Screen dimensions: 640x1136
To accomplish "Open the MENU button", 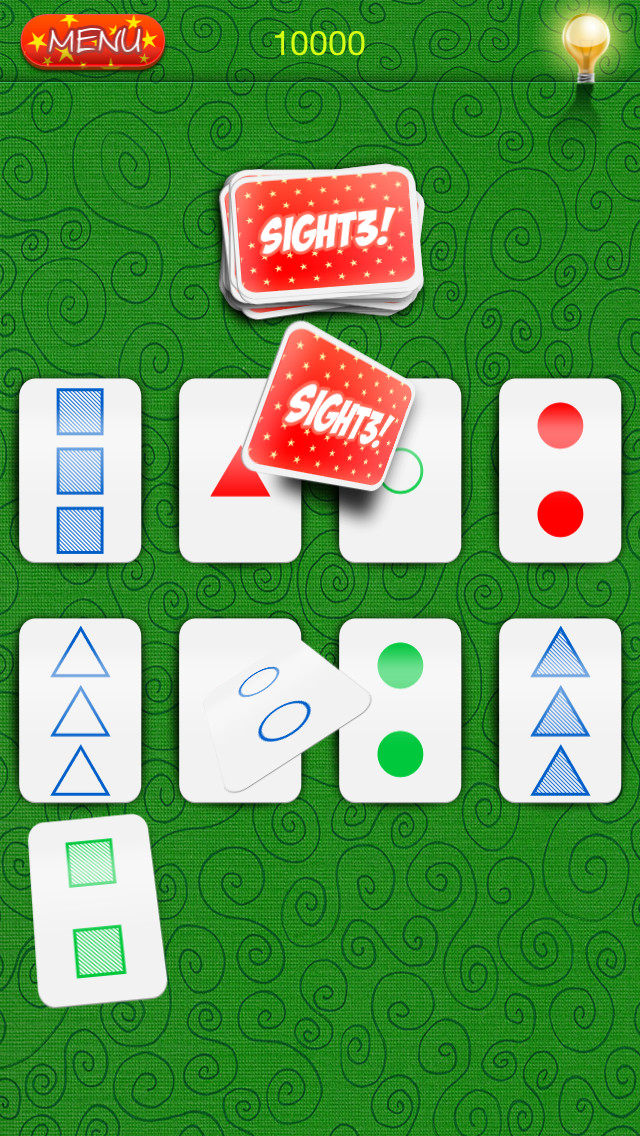I will pyautogui.click(x=93, y=41).
